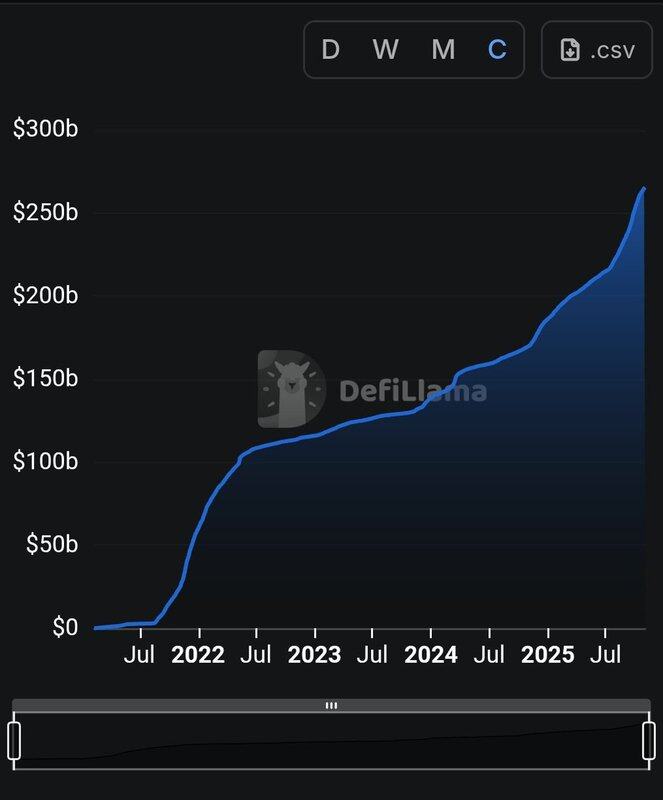
Task: Select the cumulative (C) view
Action: [x=497, y=49]
